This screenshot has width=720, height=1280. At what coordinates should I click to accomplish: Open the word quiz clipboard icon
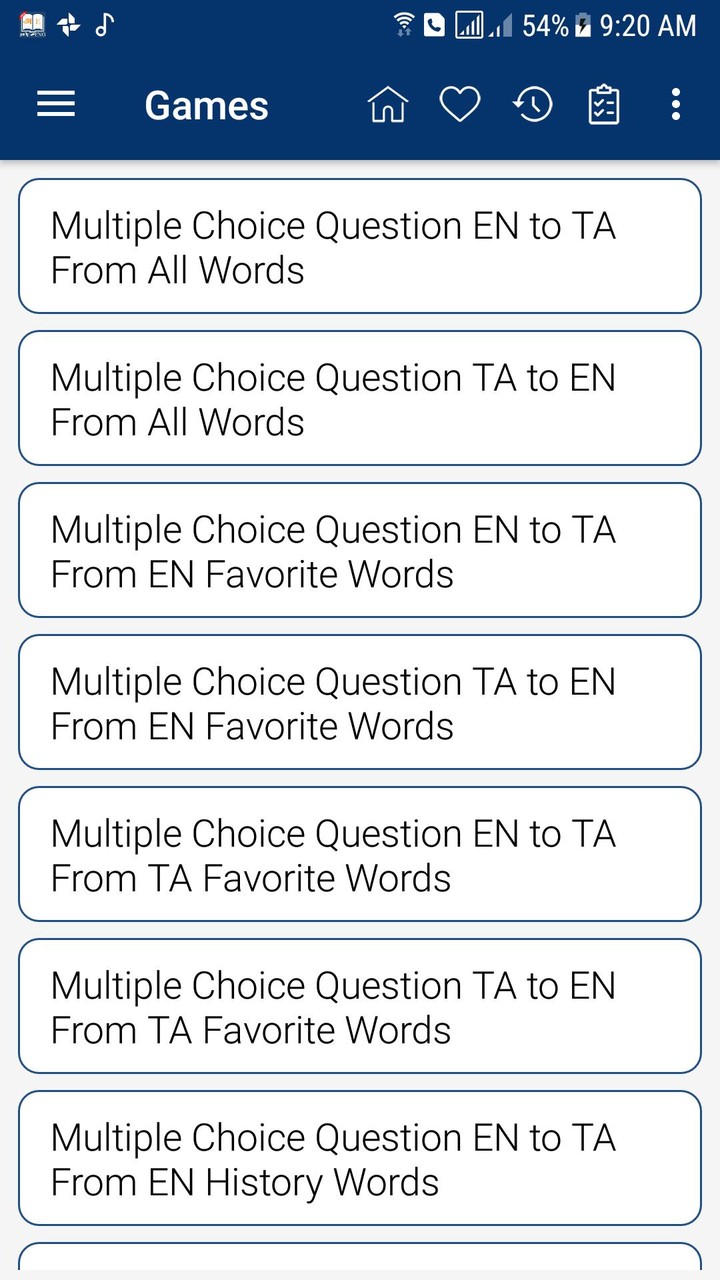pyautogui.click(x=602, y=103)
